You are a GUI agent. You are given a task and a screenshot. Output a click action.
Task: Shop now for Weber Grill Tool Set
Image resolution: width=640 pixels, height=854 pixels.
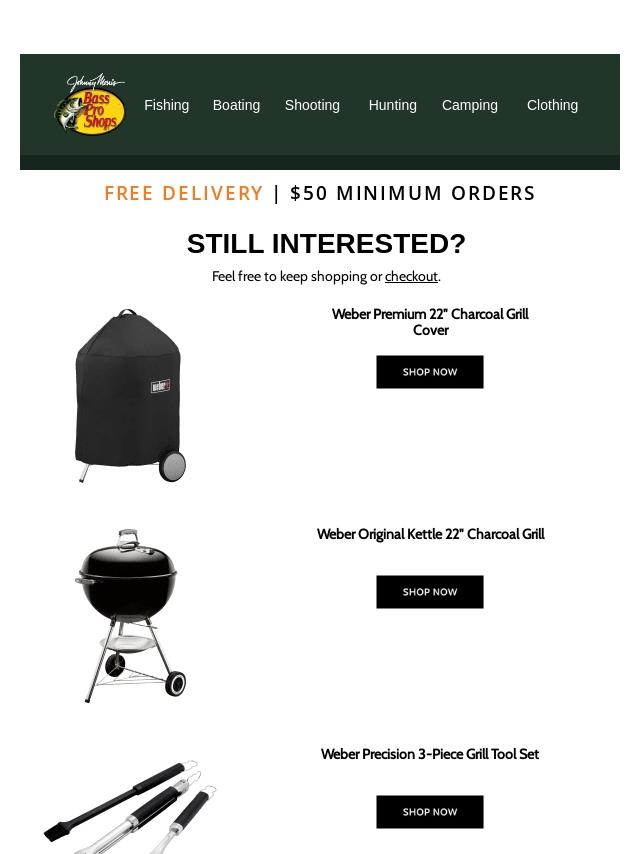tap(429, 812)
